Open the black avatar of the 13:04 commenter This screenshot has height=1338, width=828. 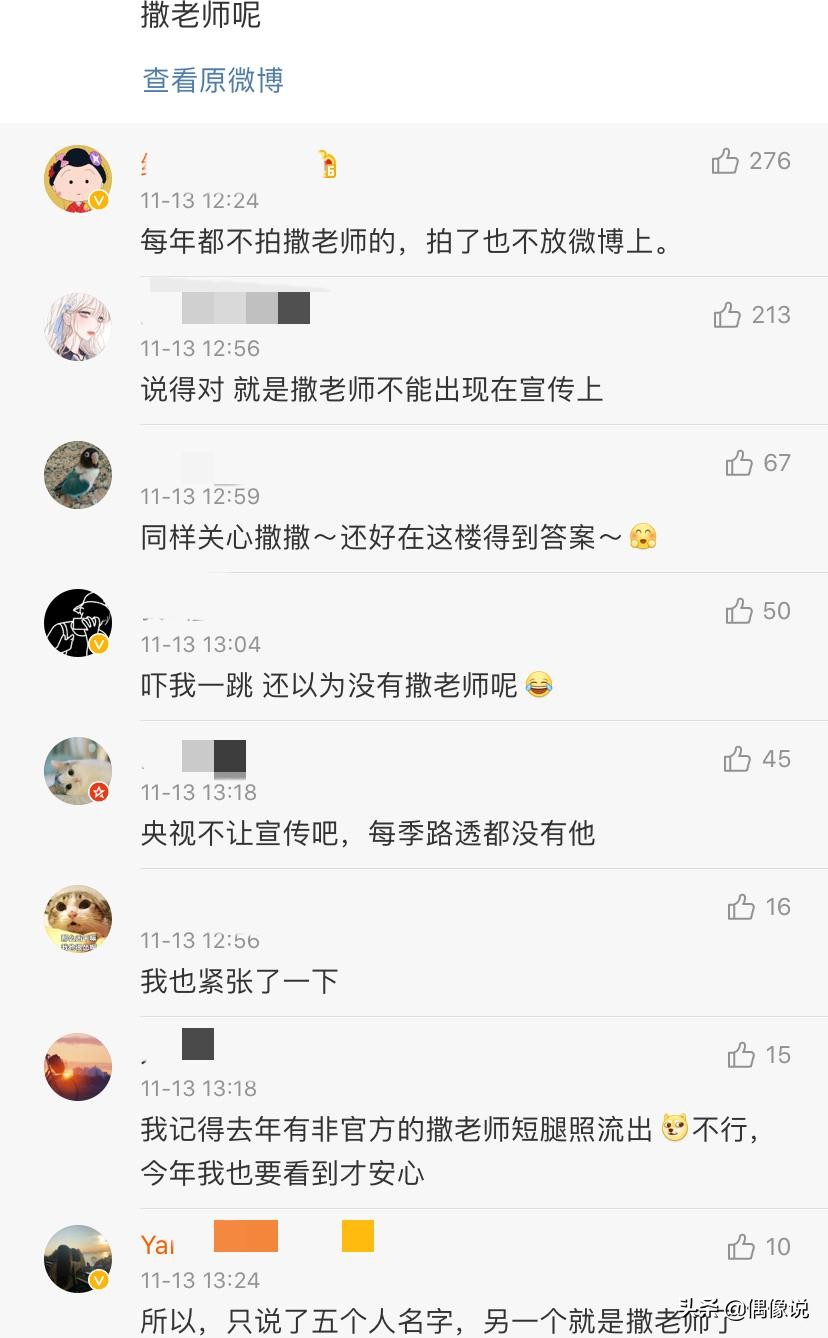click(78, 623)
